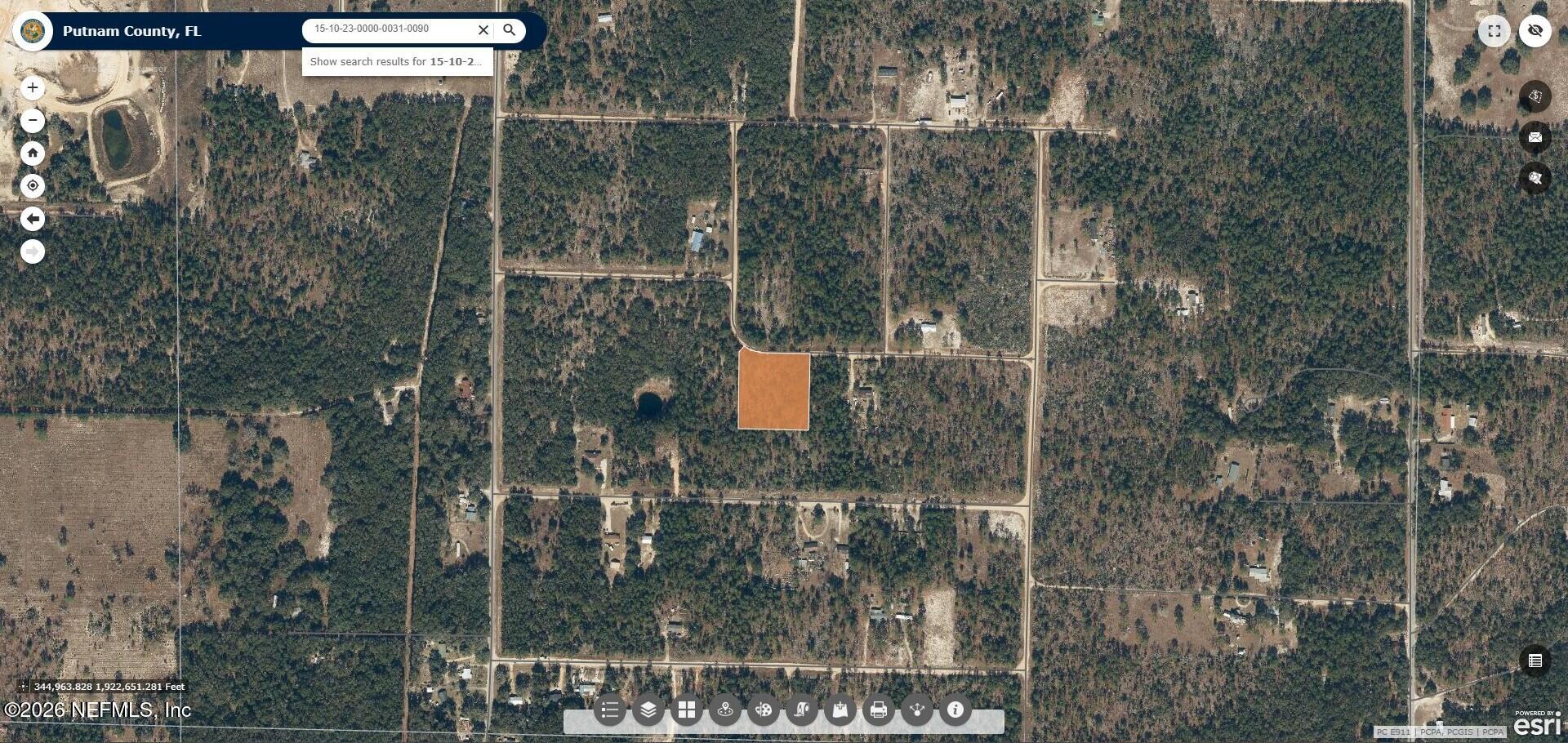Clear the parcel search text
Viewport: 1568px width, 743px height.
pyautogui.click(x=483, y=30)
